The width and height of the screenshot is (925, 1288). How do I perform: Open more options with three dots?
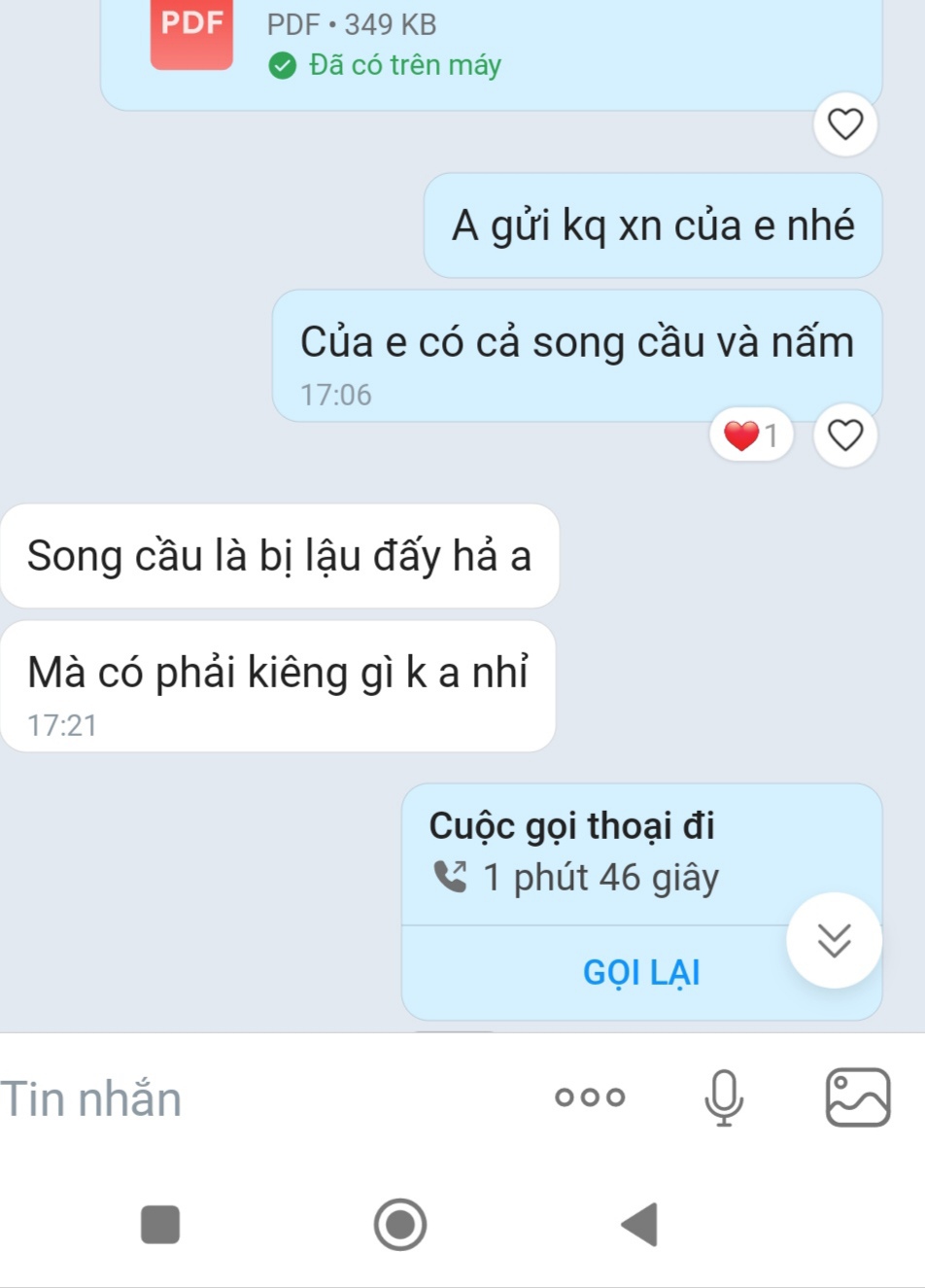coord(590,1097)
